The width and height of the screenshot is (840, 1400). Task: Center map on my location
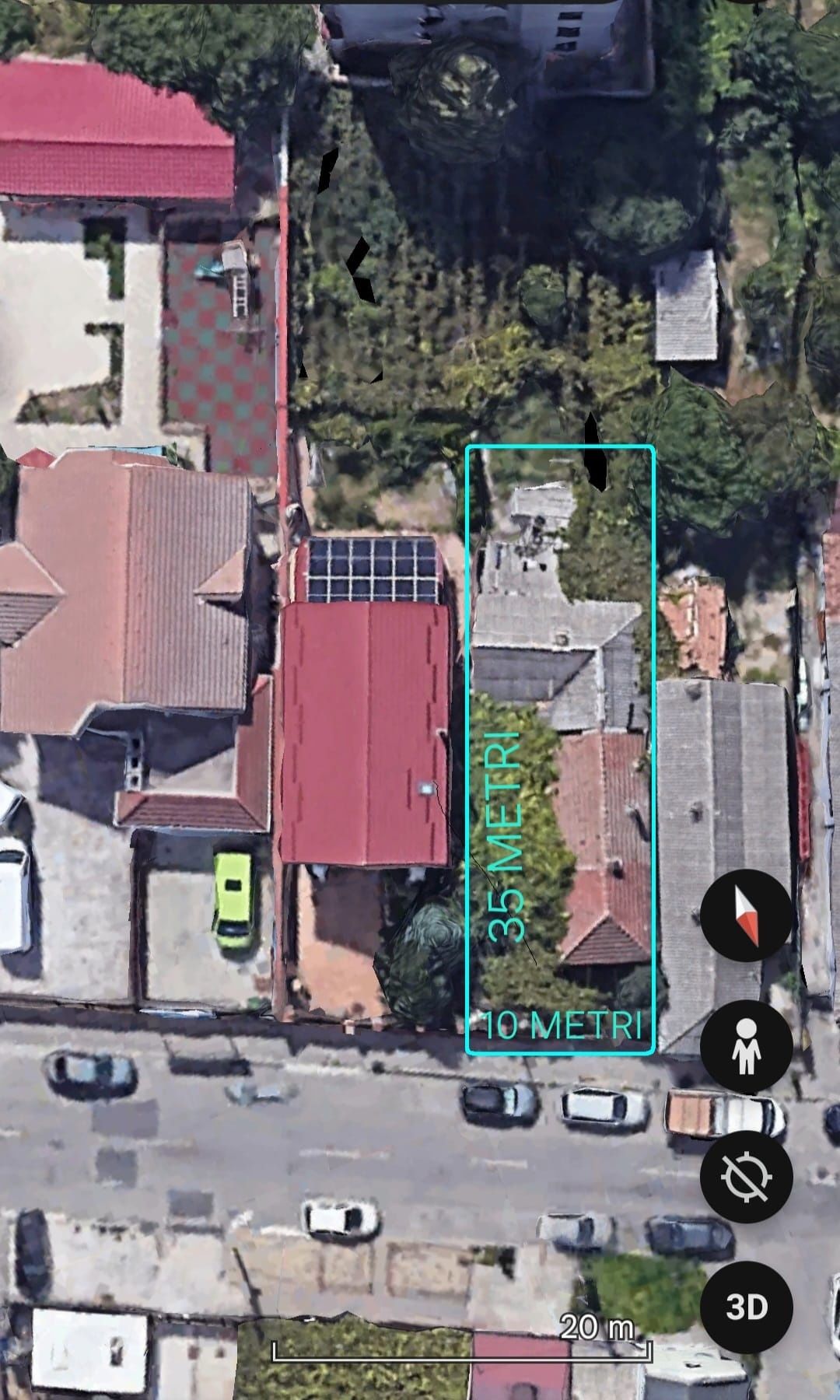pyautogui.click(x=747, y=1175)
